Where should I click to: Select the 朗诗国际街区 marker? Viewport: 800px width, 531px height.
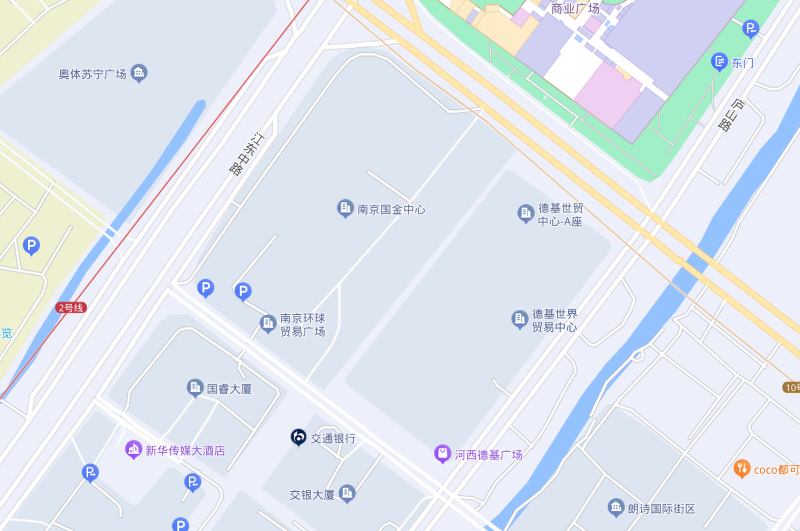click(615, 507)
